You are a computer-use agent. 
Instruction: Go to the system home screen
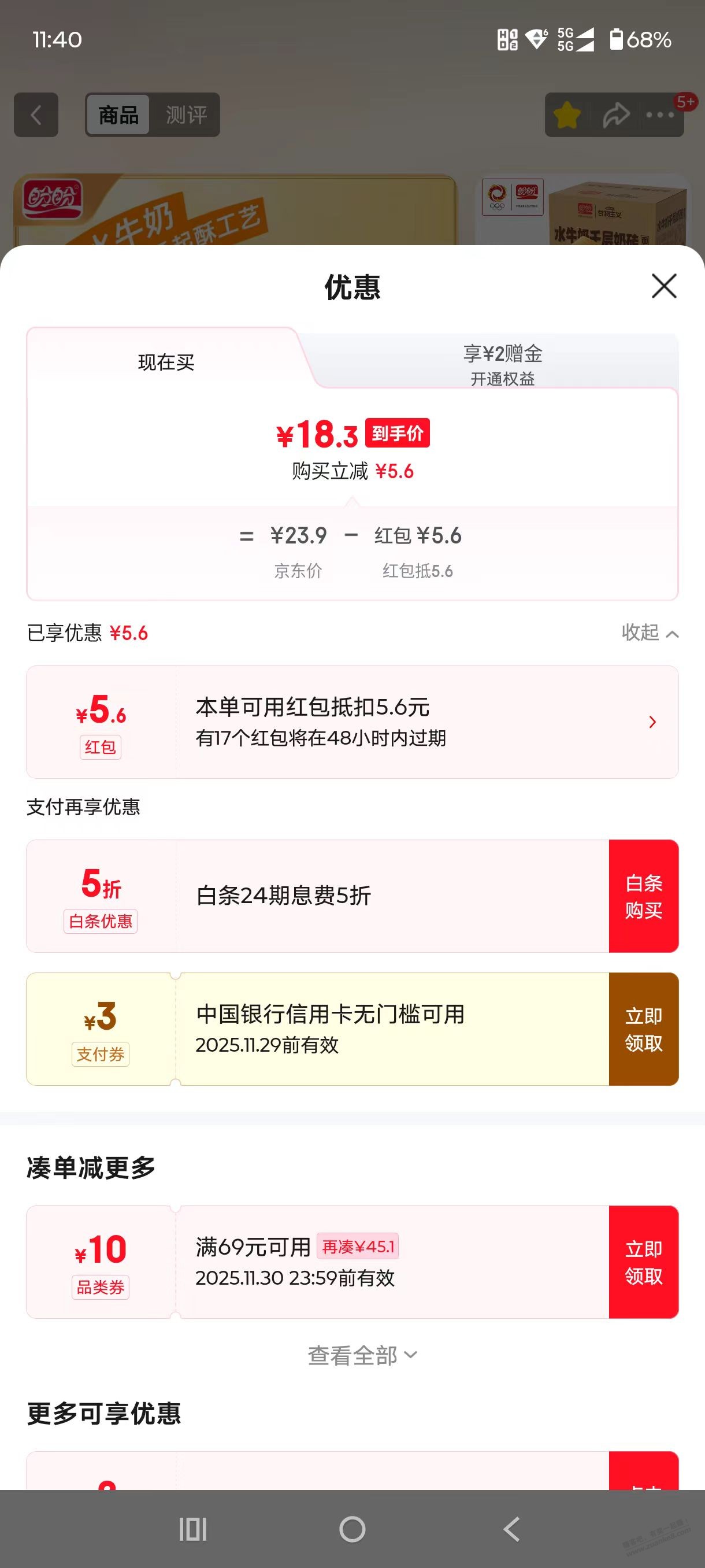(352, 1529)
